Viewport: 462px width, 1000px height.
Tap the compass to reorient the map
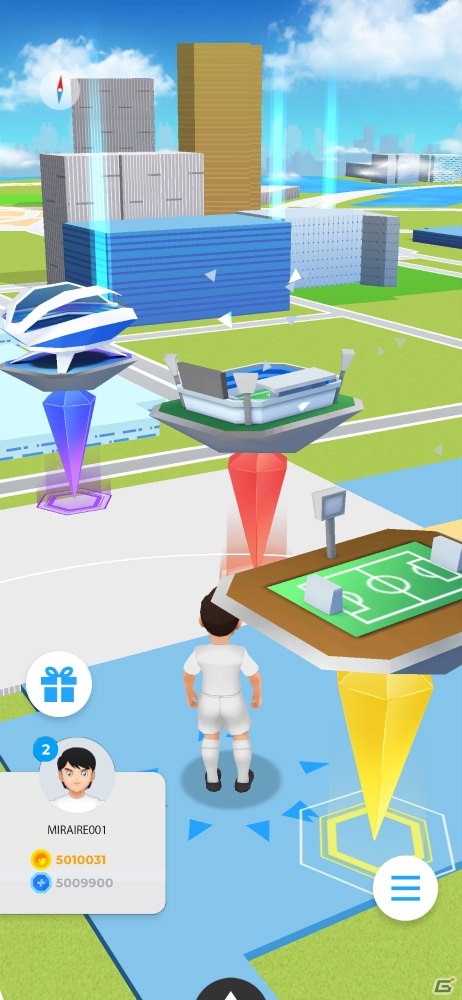[60, 89]
